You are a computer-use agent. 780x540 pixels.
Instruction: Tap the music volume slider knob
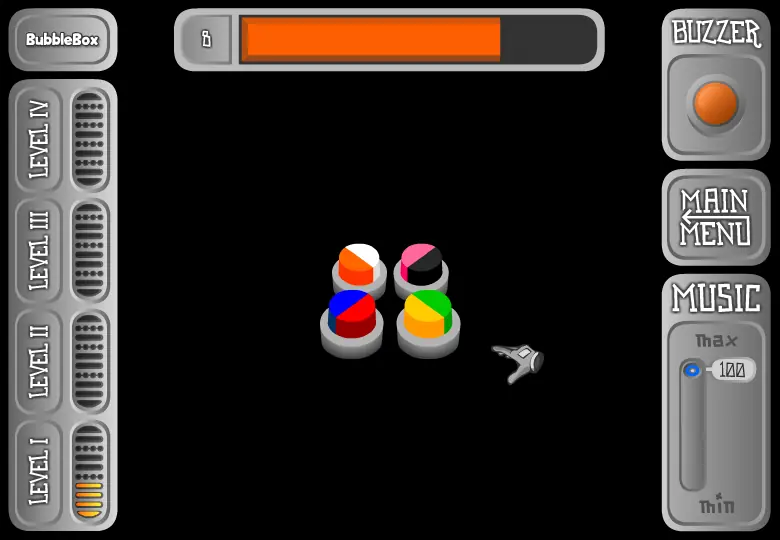pyautogui.click(x=691, y=370)
